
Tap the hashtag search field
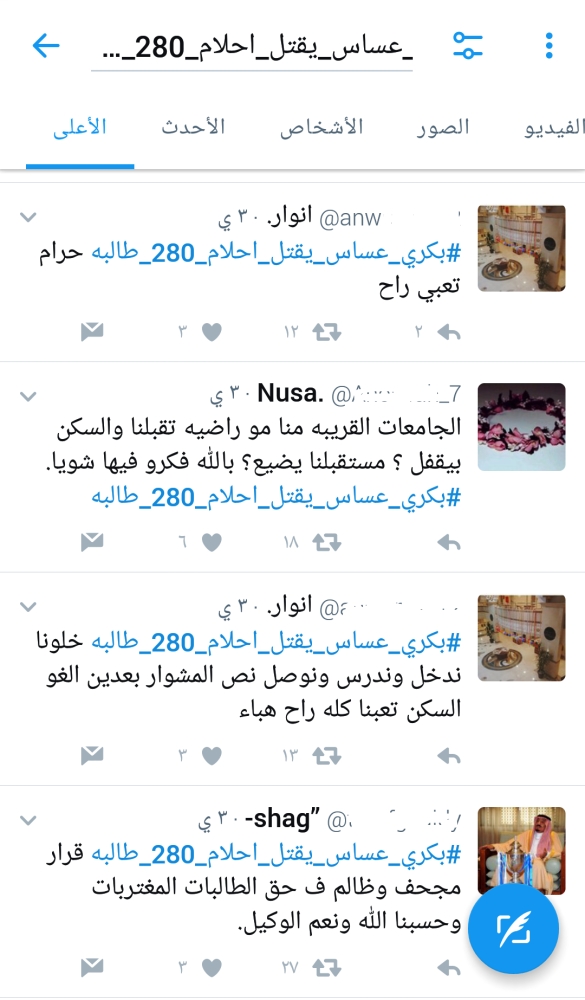click(252, 48)
